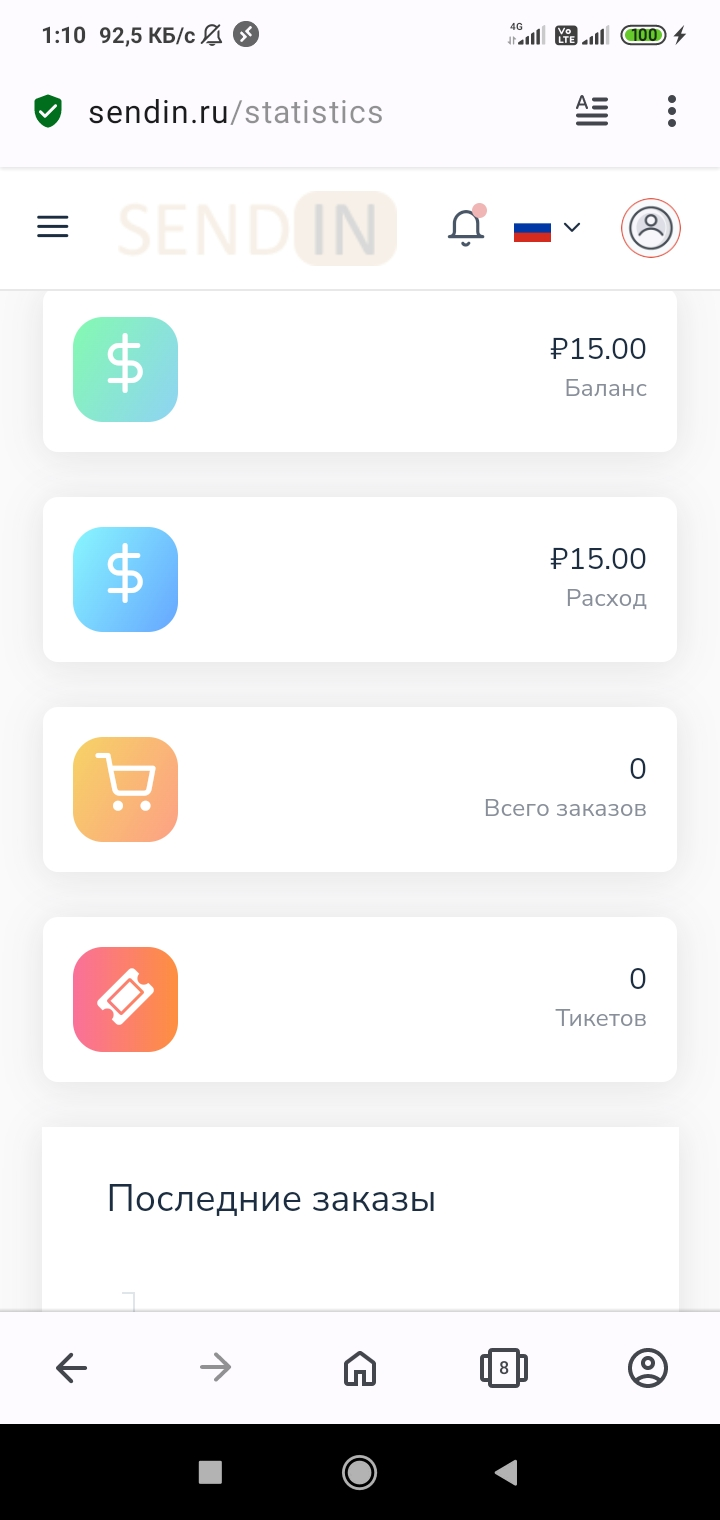Switch on browser reader mode icon

(x=592, y=111)
